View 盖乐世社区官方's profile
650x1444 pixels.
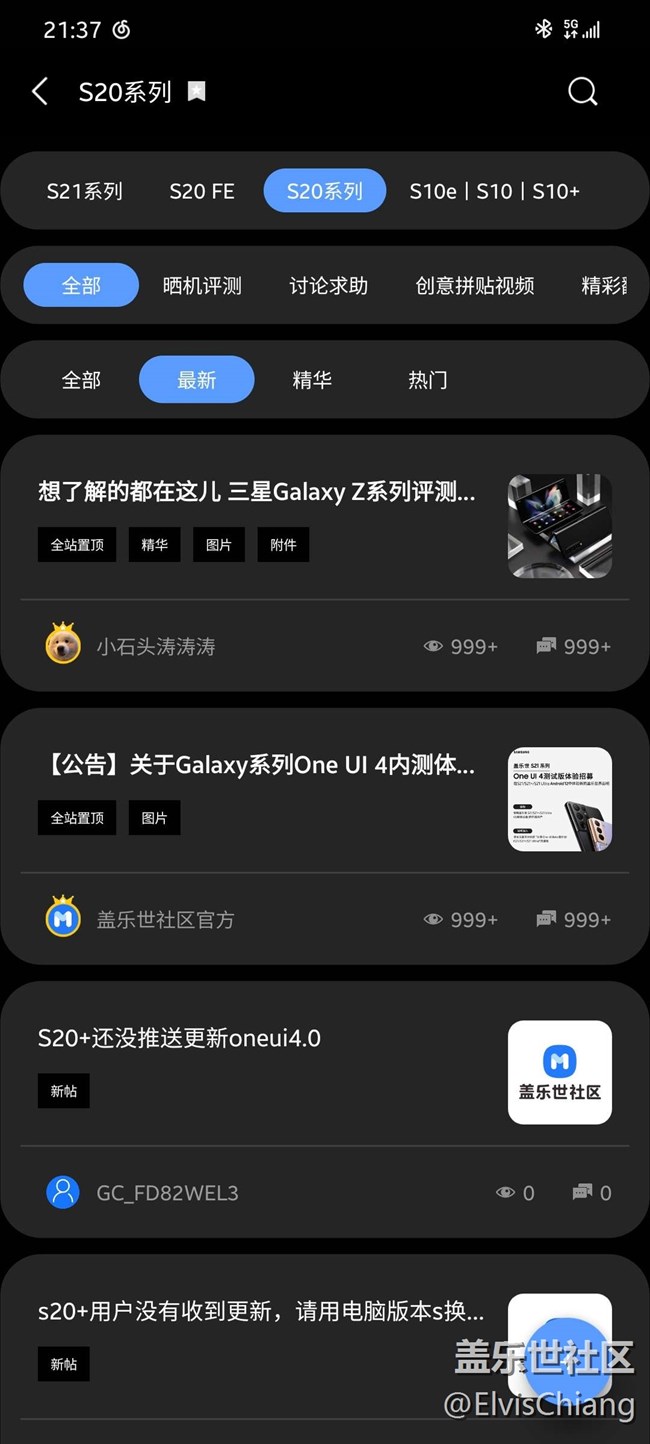click(x=165, y=920)
